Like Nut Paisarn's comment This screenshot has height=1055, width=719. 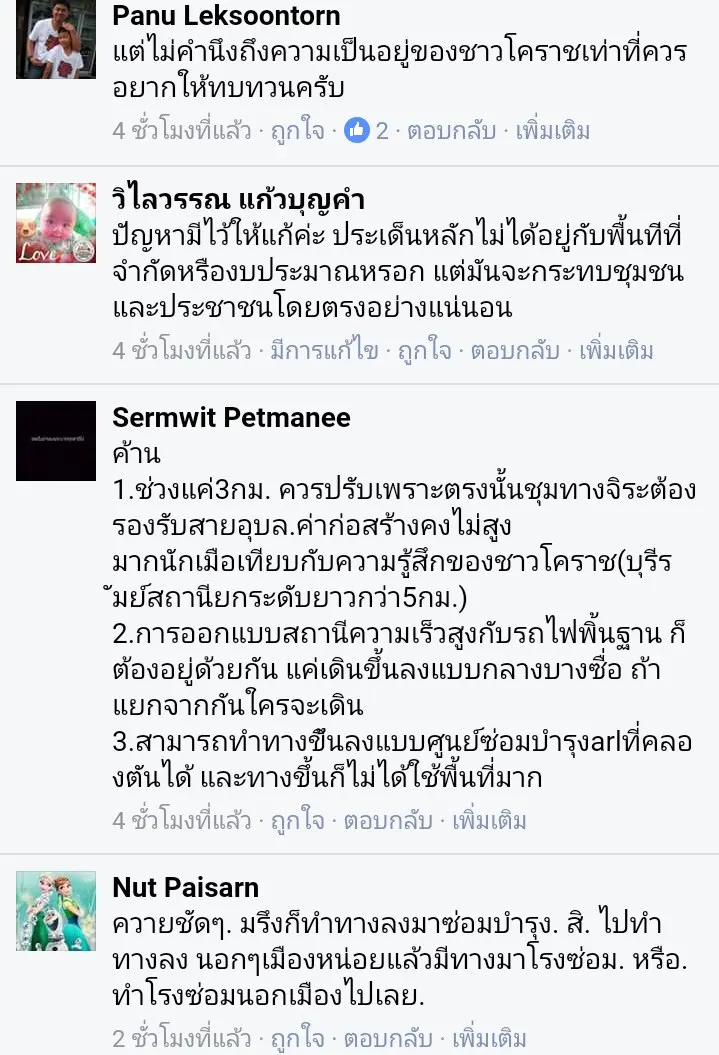tap(298, 1039)
